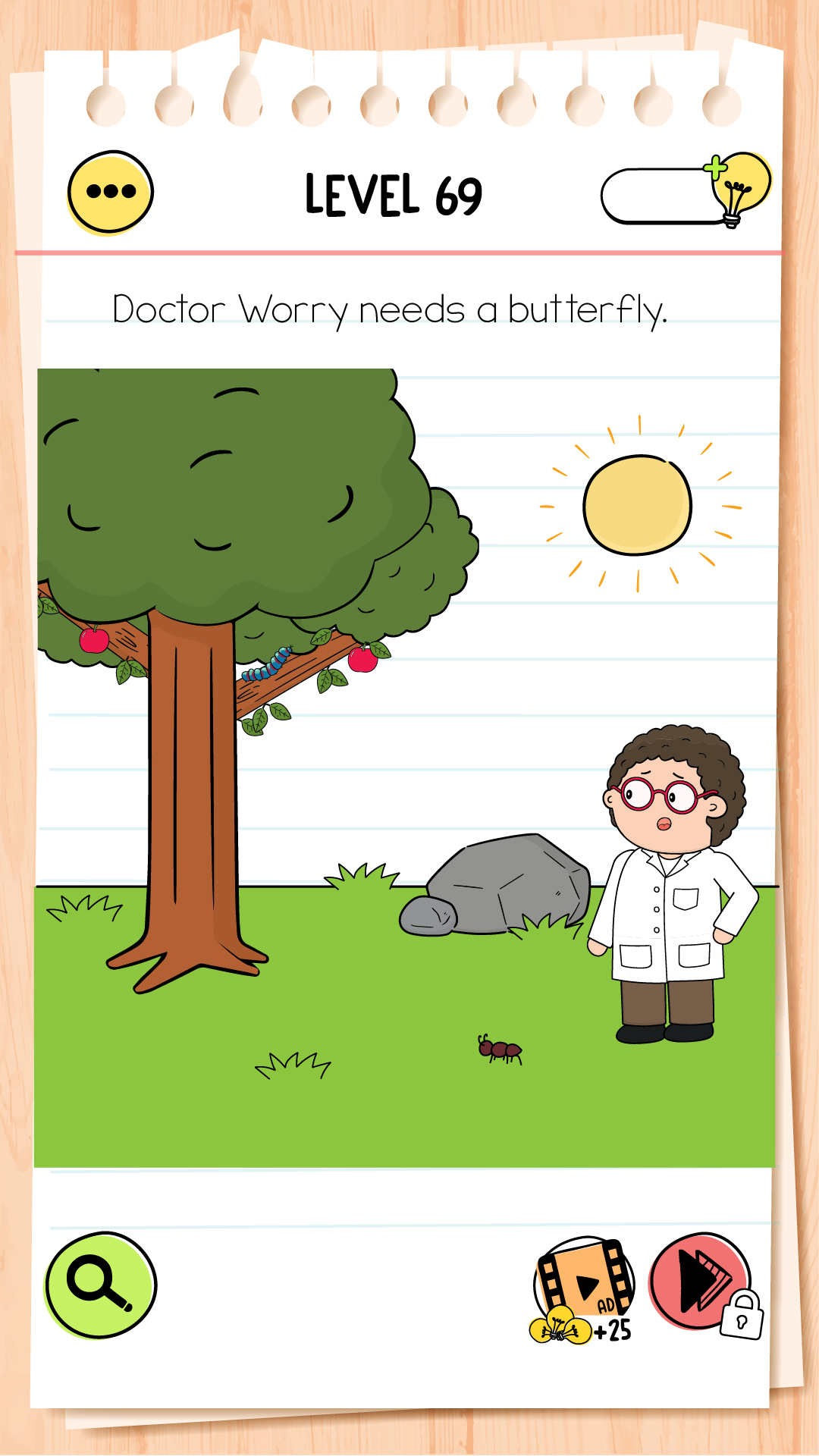Use the magnifying glass hint button
Image resolution: width=819 pixels, height=1456 pixels.
click(x=101, y=1285)
